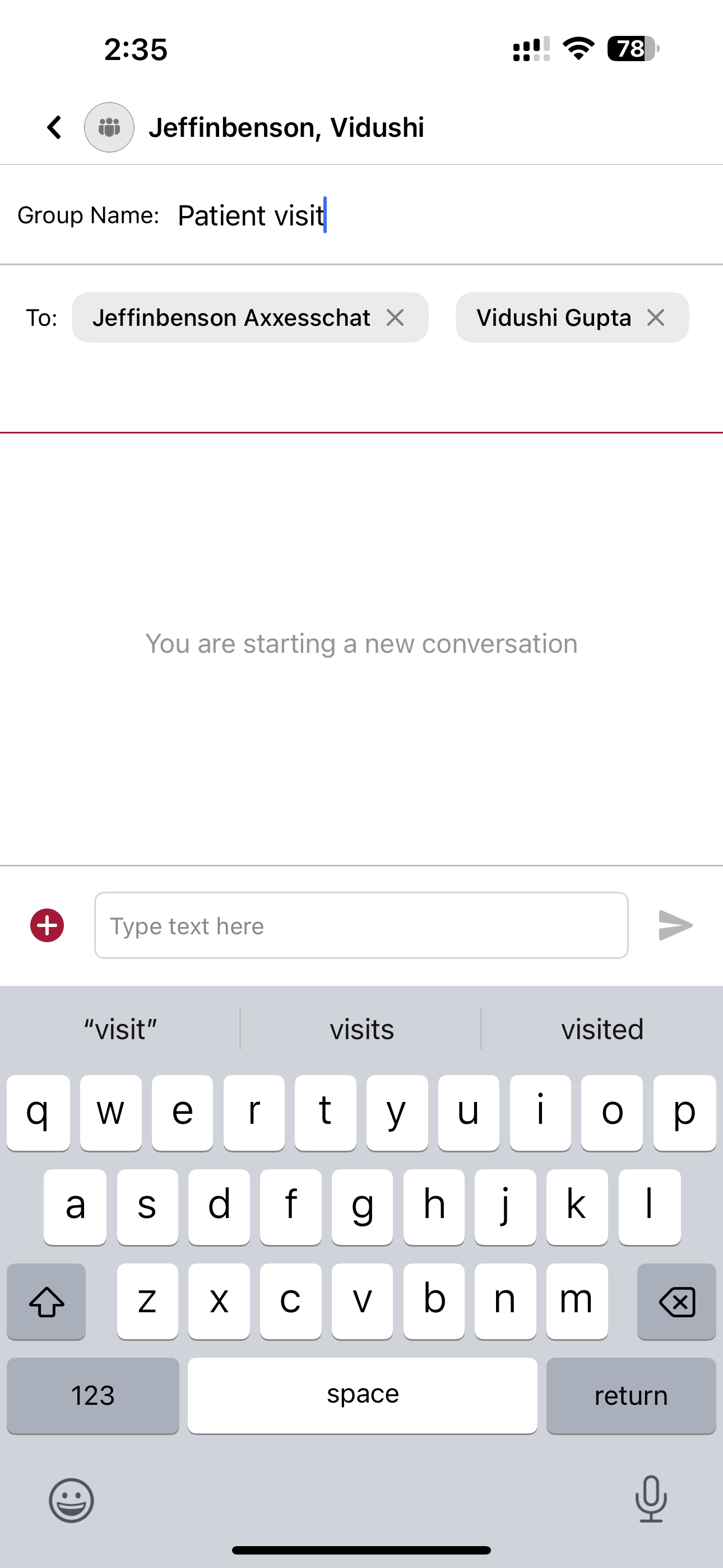723x1568 pixels.
Task: Send the message with the arrow icon
Action: [x=675, y=925]
